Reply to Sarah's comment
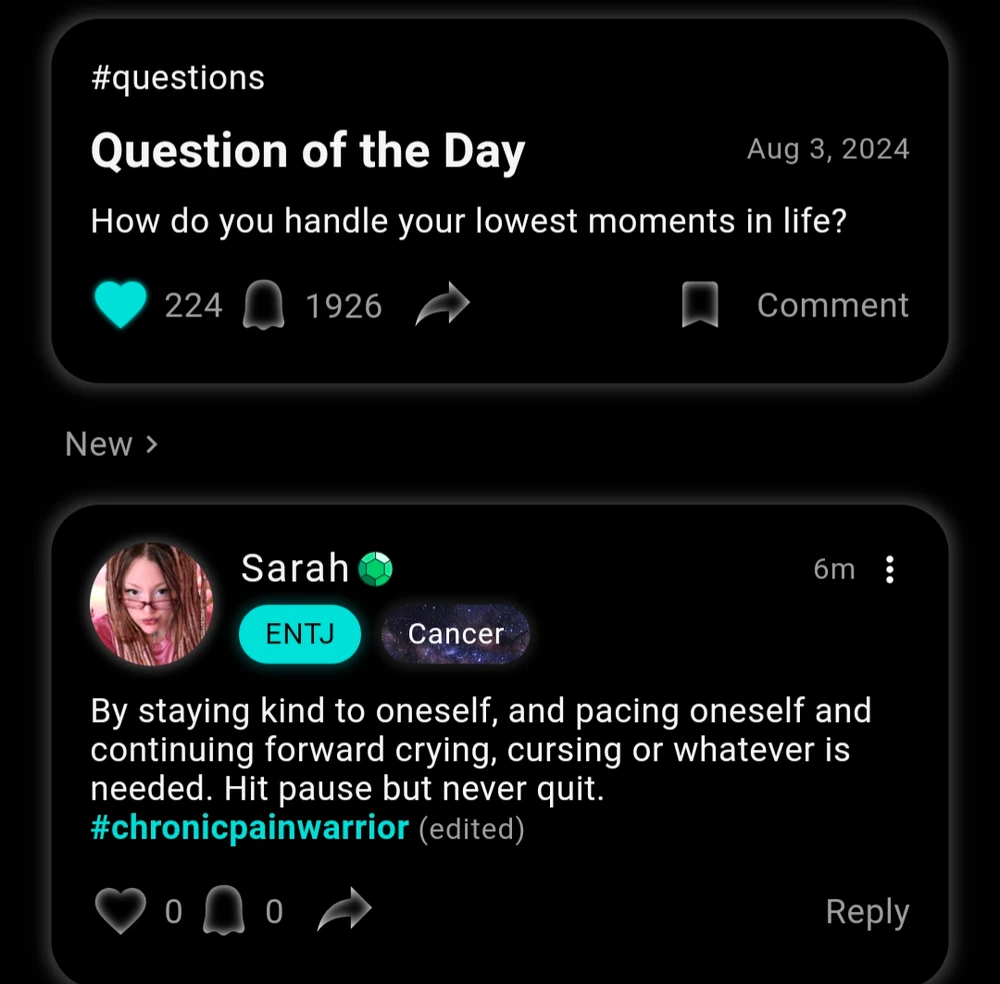This screenshot has width=1000, height=984. pos(866,911)
